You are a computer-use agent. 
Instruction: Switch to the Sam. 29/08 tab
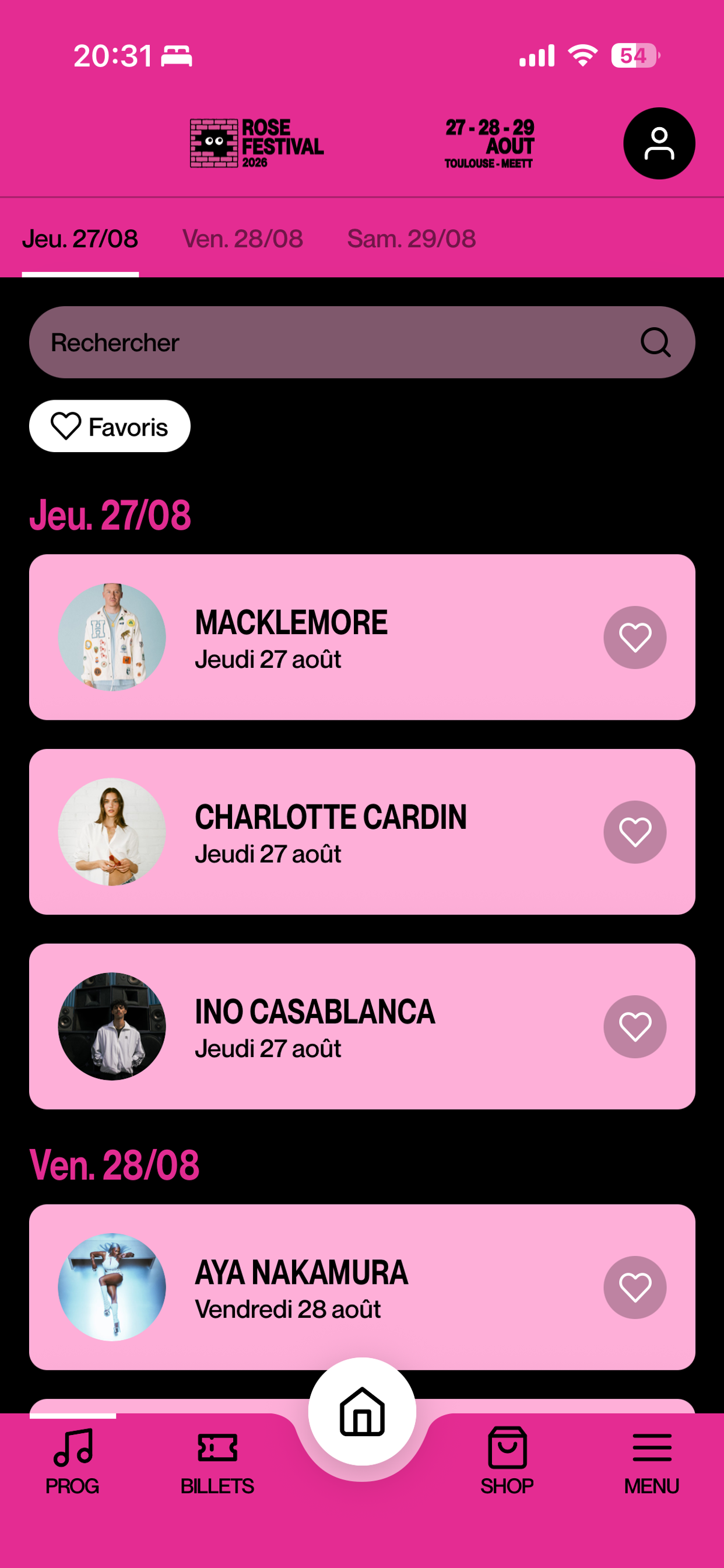pyautogui.click(x=412, y=239)
